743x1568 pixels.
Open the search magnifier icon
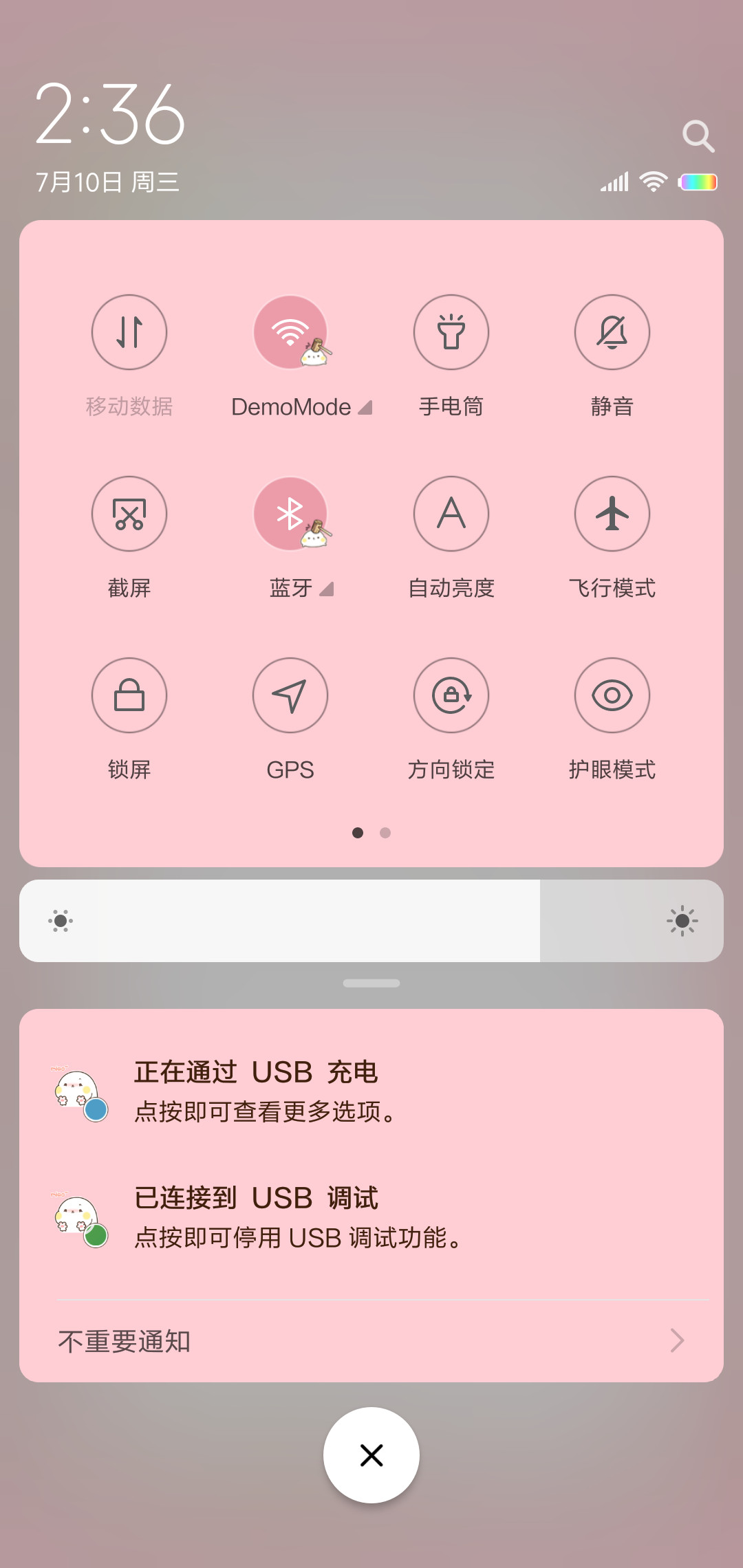pos(698,136)
